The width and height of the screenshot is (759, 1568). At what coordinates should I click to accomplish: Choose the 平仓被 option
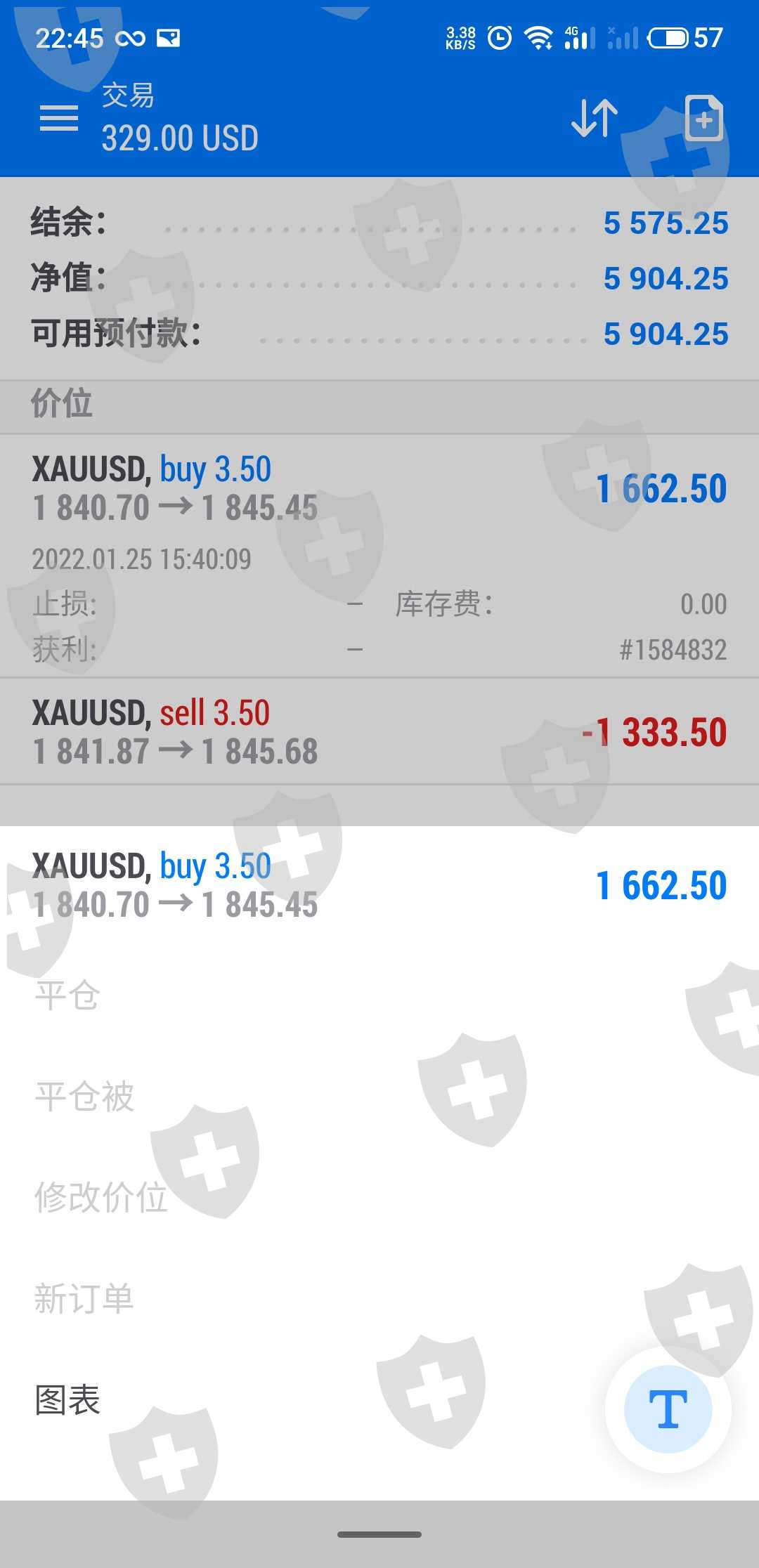click(84, 1097)
